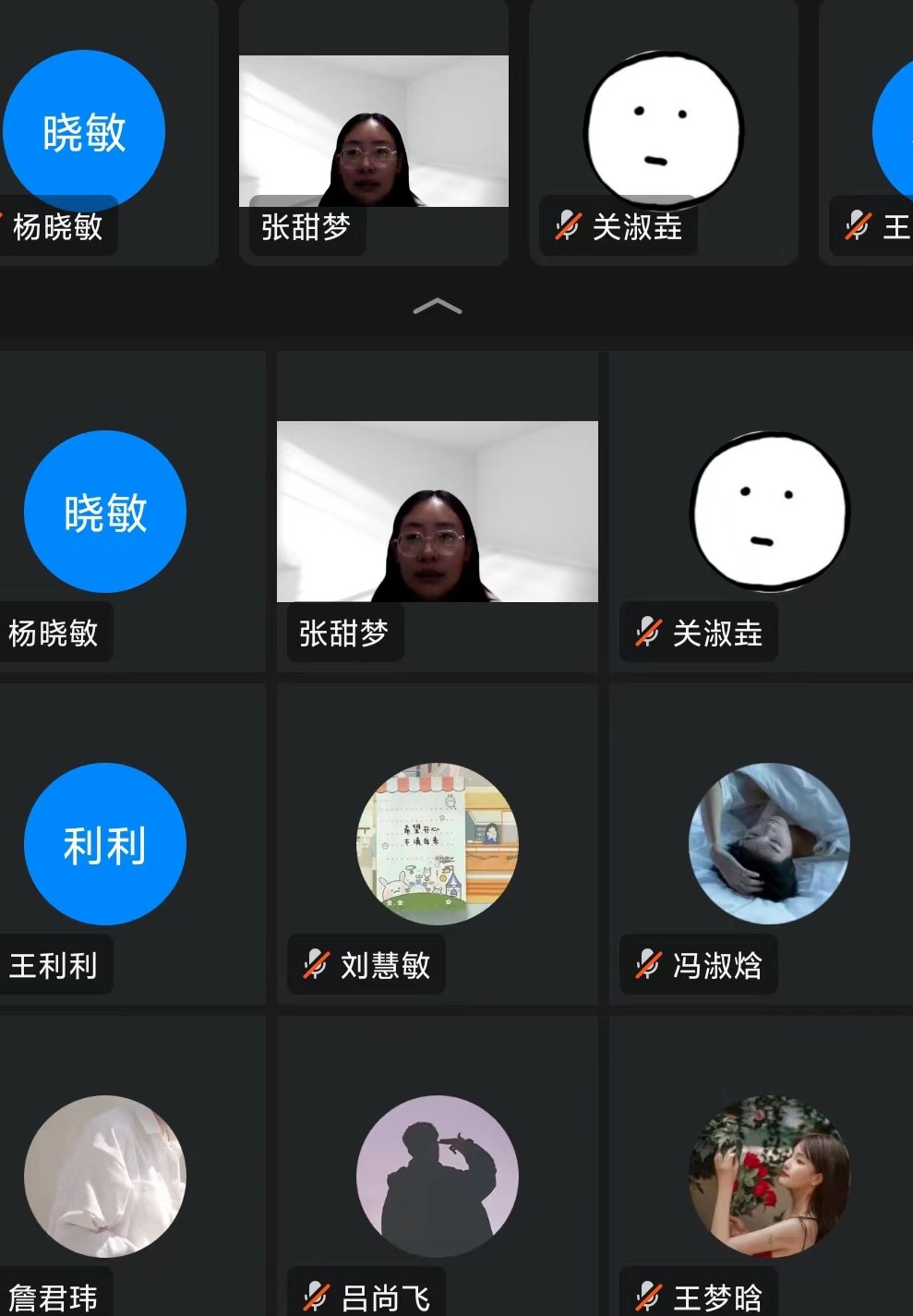Collapse the participant grid with the up chevron

[438, 307]
